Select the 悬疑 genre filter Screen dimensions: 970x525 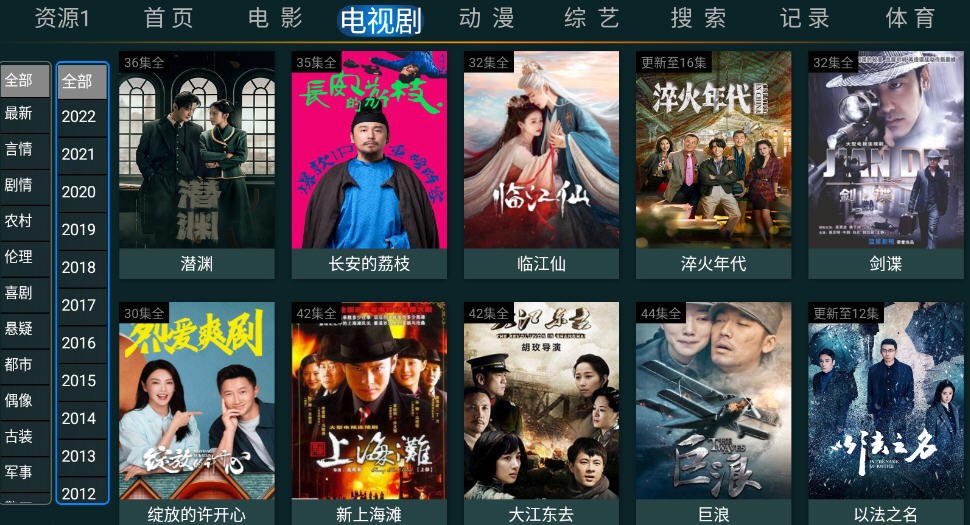19,328
